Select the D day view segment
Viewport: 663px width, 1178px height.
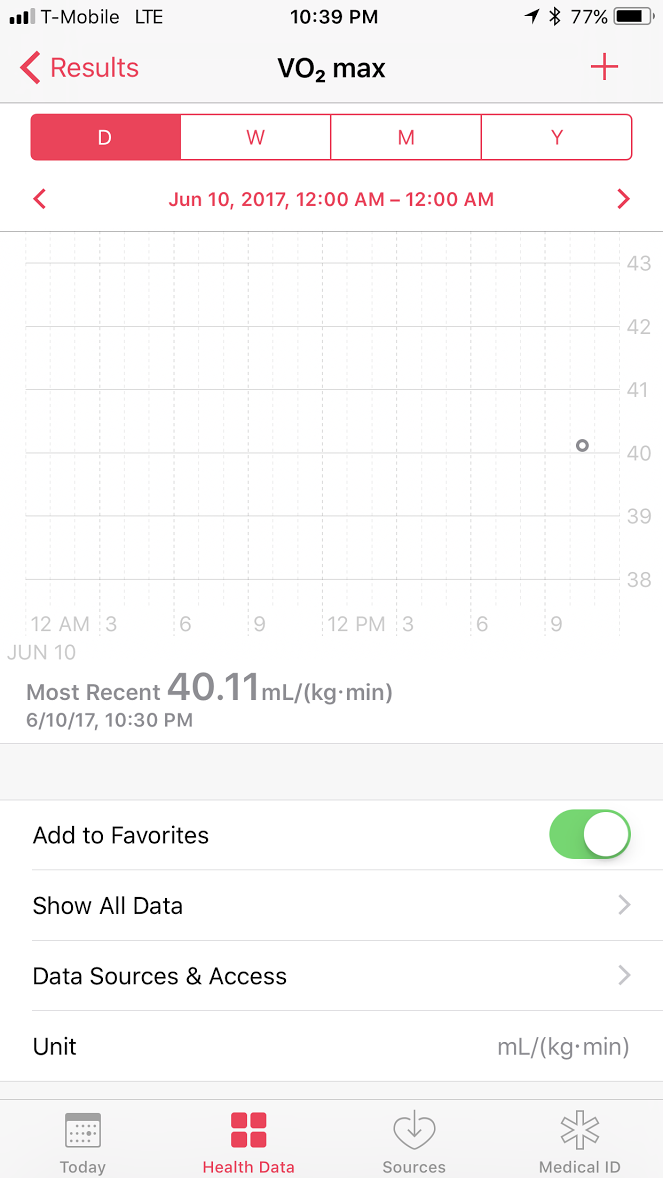[x=105, y=137]
